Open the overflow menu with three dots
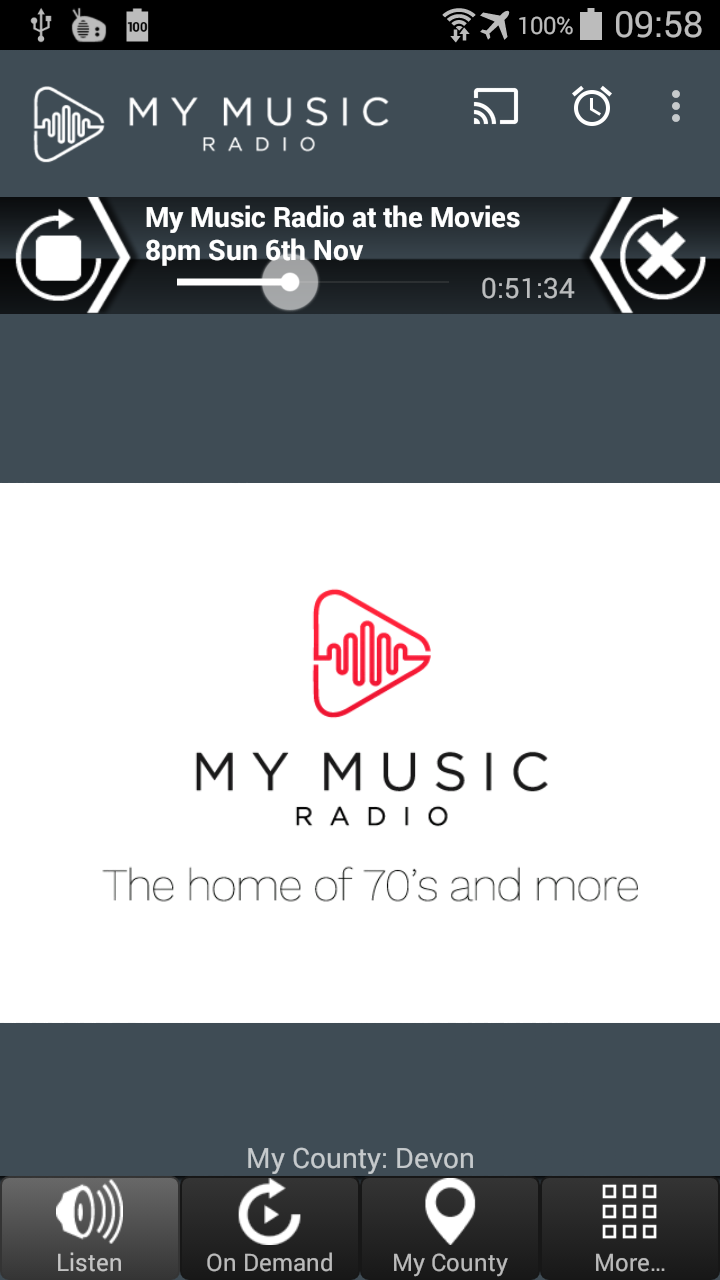Image resolution: width=720 pixels, height=1280 pixels. tap(675, 106)
